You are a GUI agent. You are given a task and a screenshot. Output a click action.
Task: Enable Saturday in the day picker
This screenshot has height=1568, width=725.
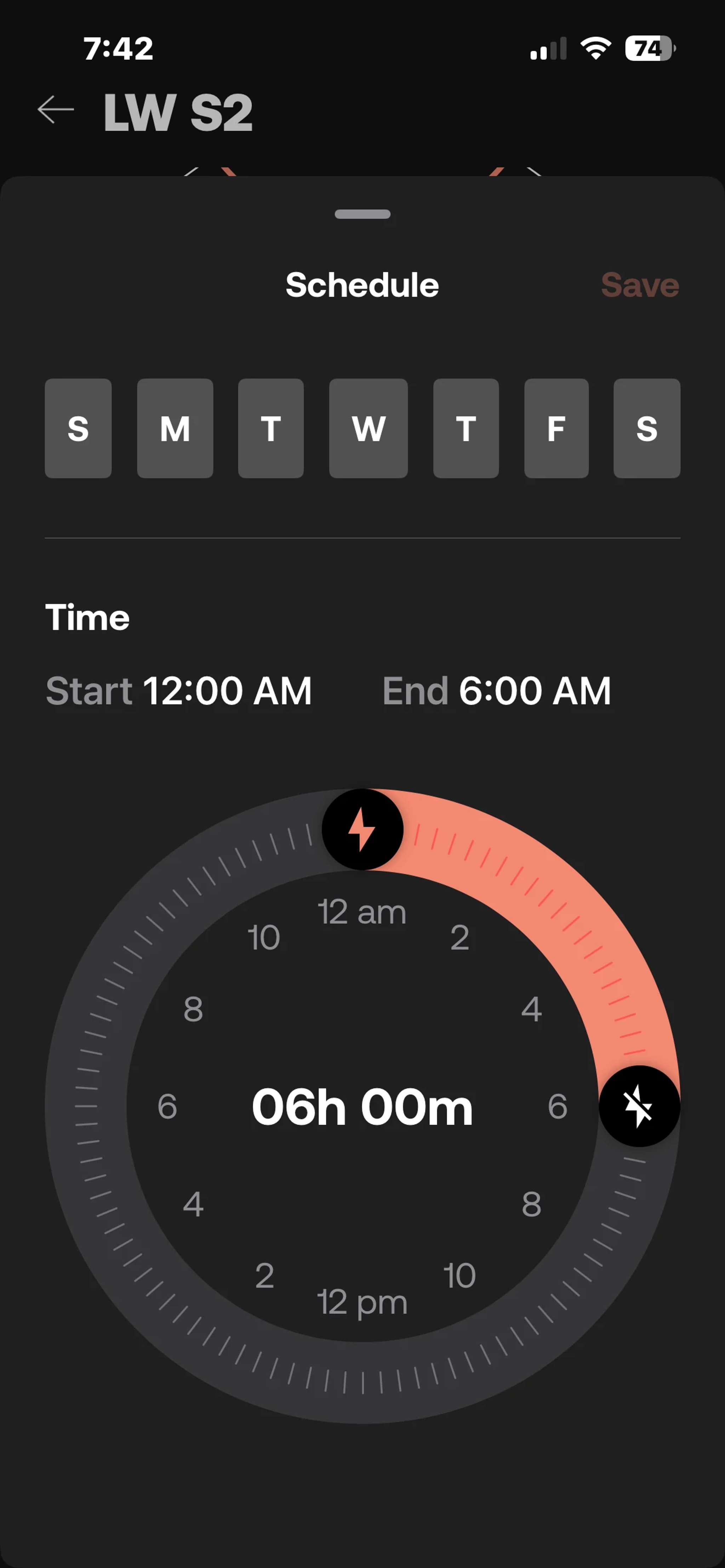click(646, 428)
